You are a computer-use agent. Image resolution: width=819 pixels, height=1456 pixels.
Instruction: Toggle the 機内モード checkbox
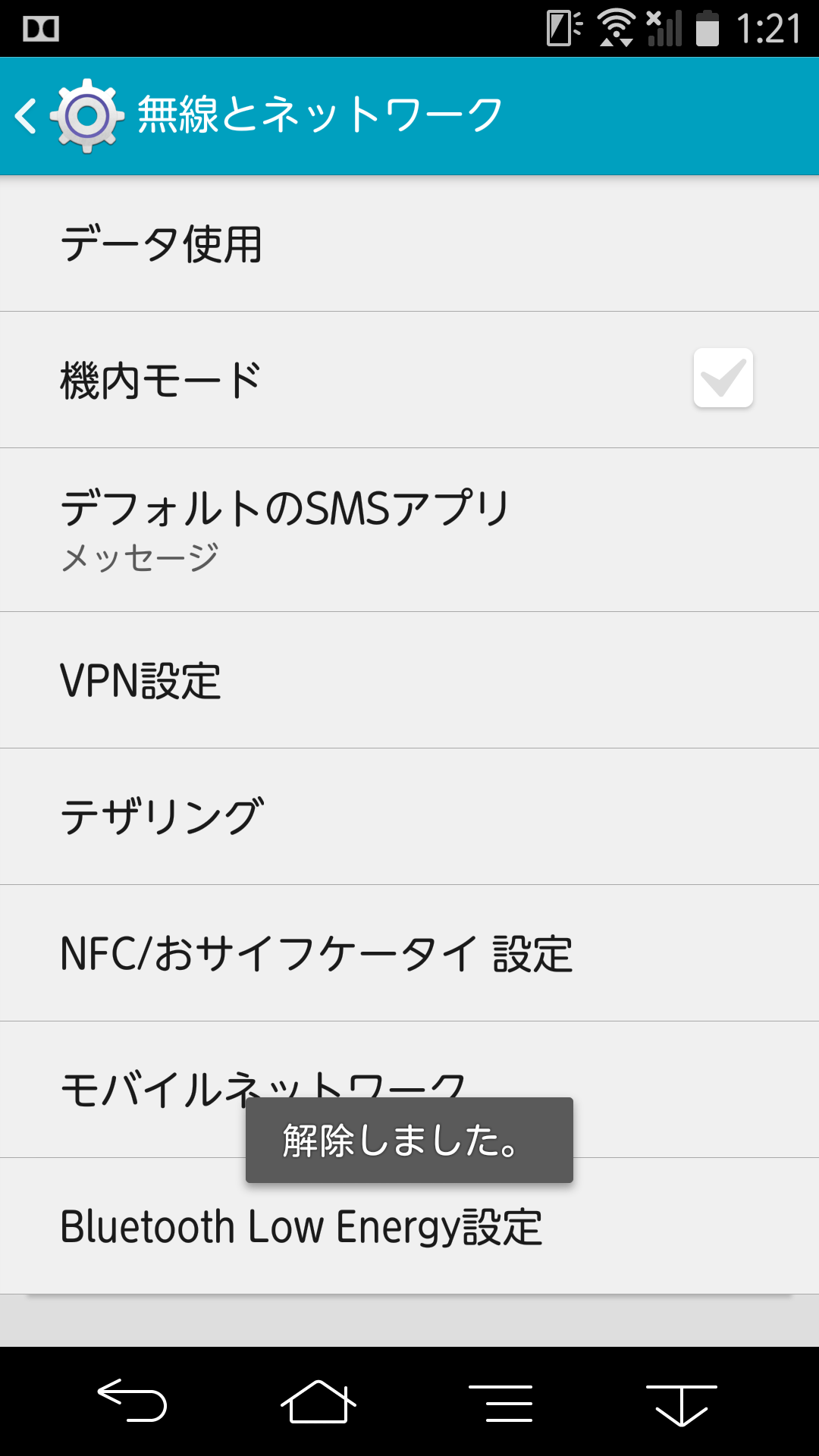(x=723, y=378)
